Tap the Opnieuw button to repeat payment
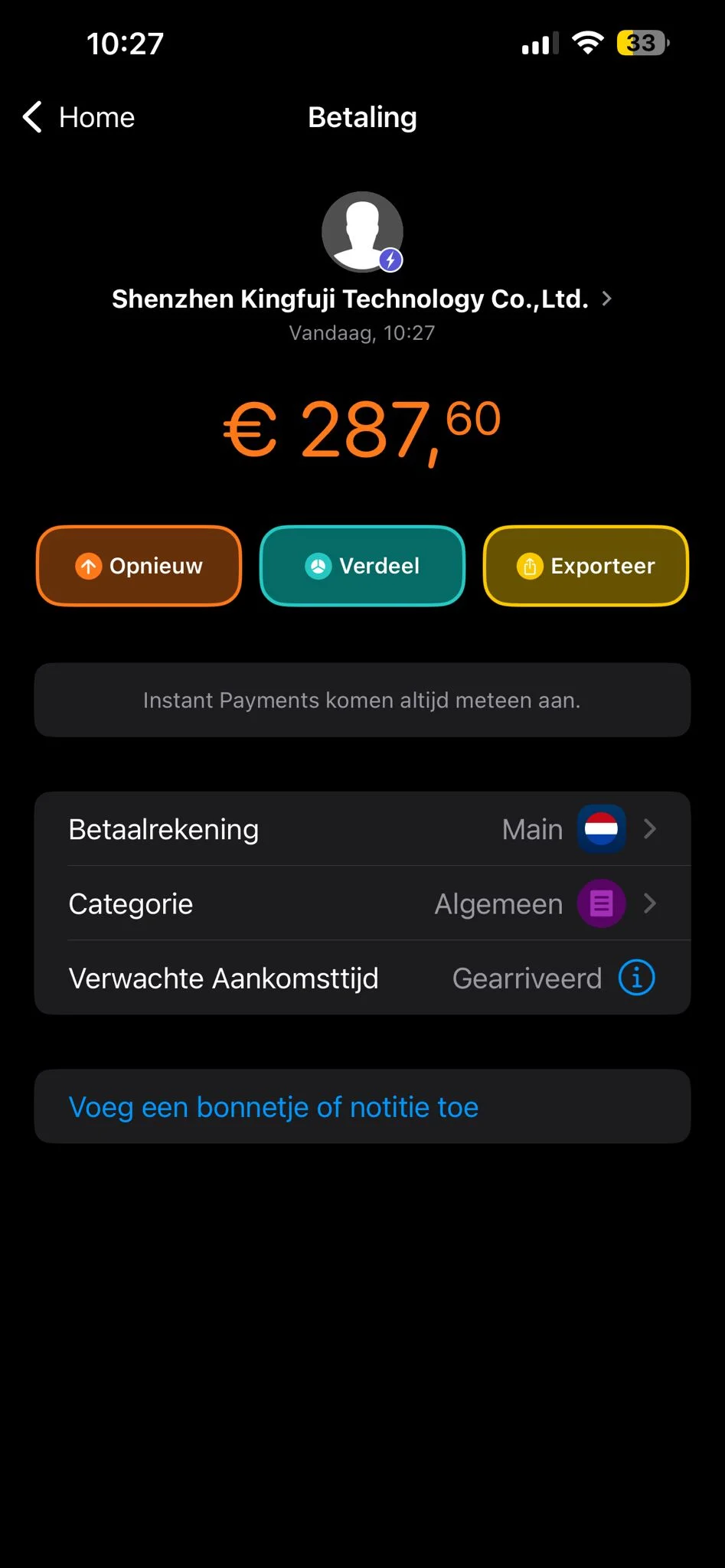 coord(139,566)
